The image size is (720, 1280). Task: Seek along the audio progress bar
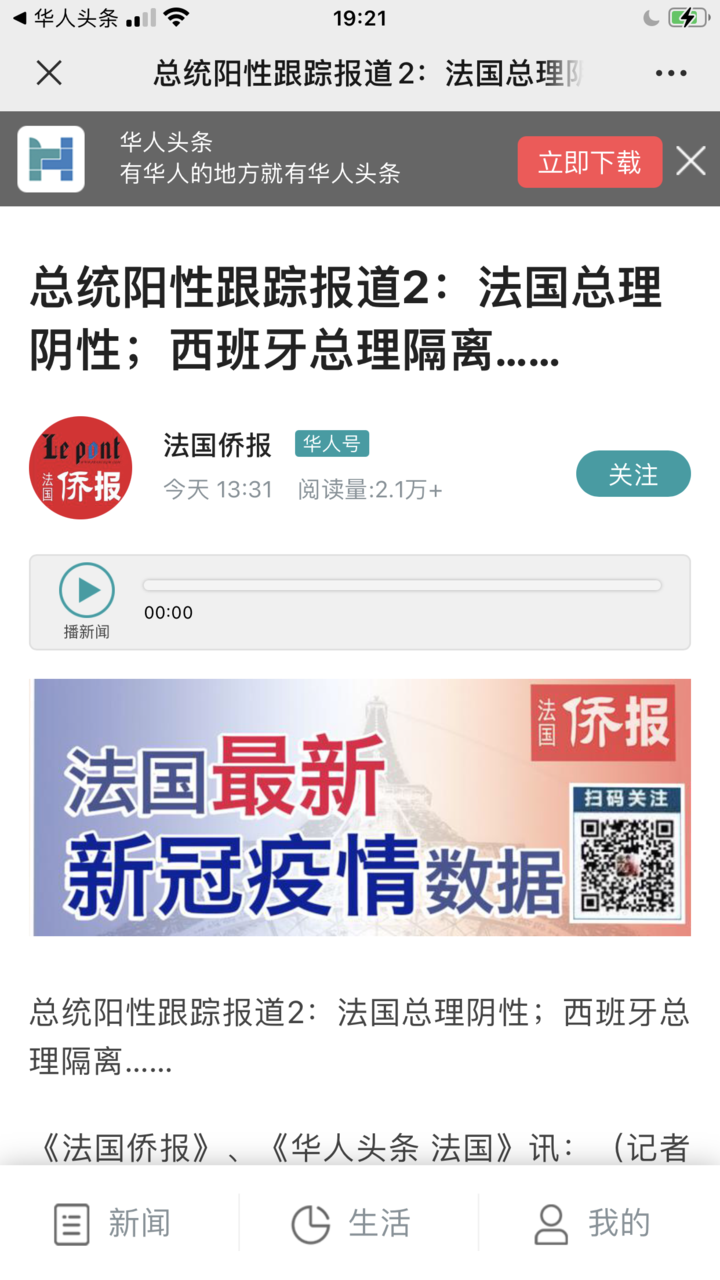coord(401,585)
